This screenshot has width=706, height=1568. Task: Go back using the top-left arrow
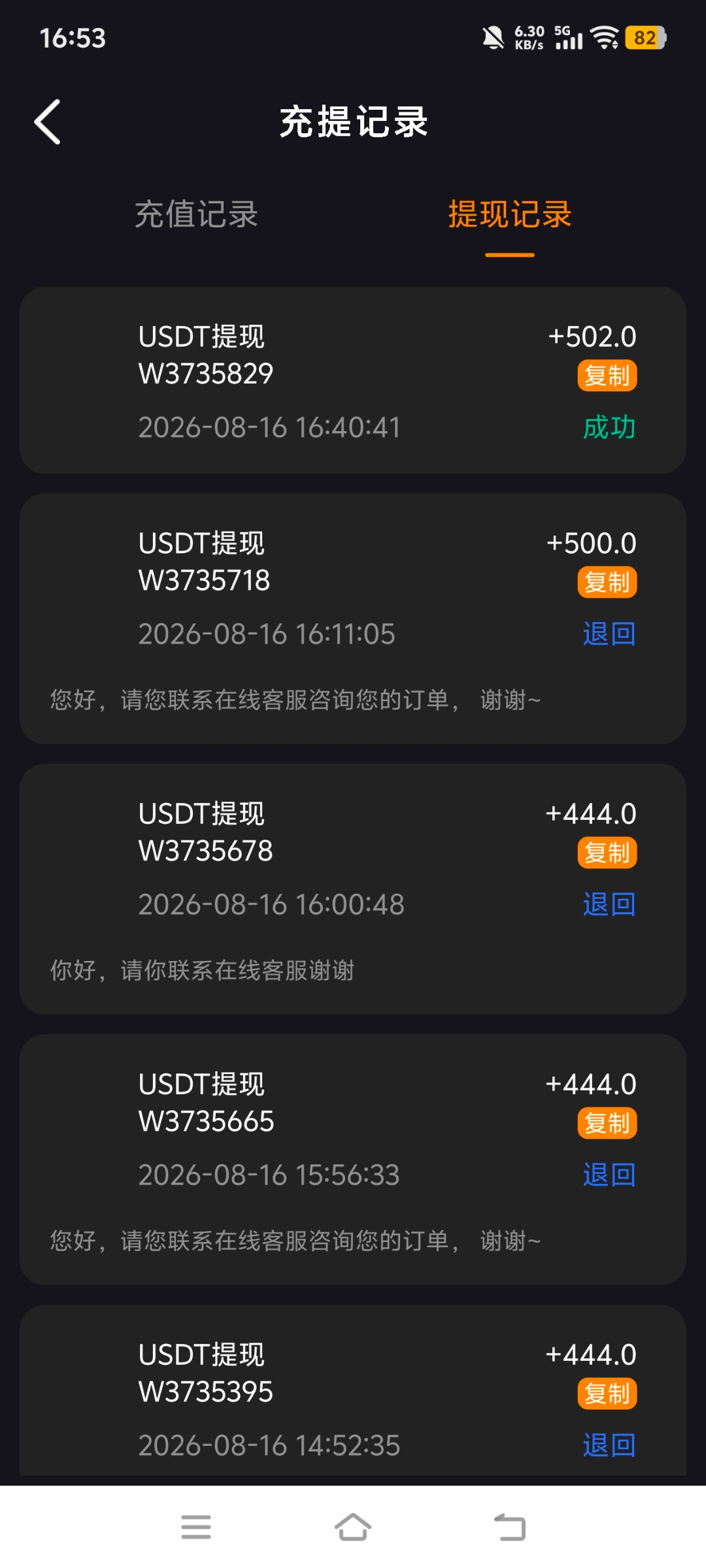point(48,122)
